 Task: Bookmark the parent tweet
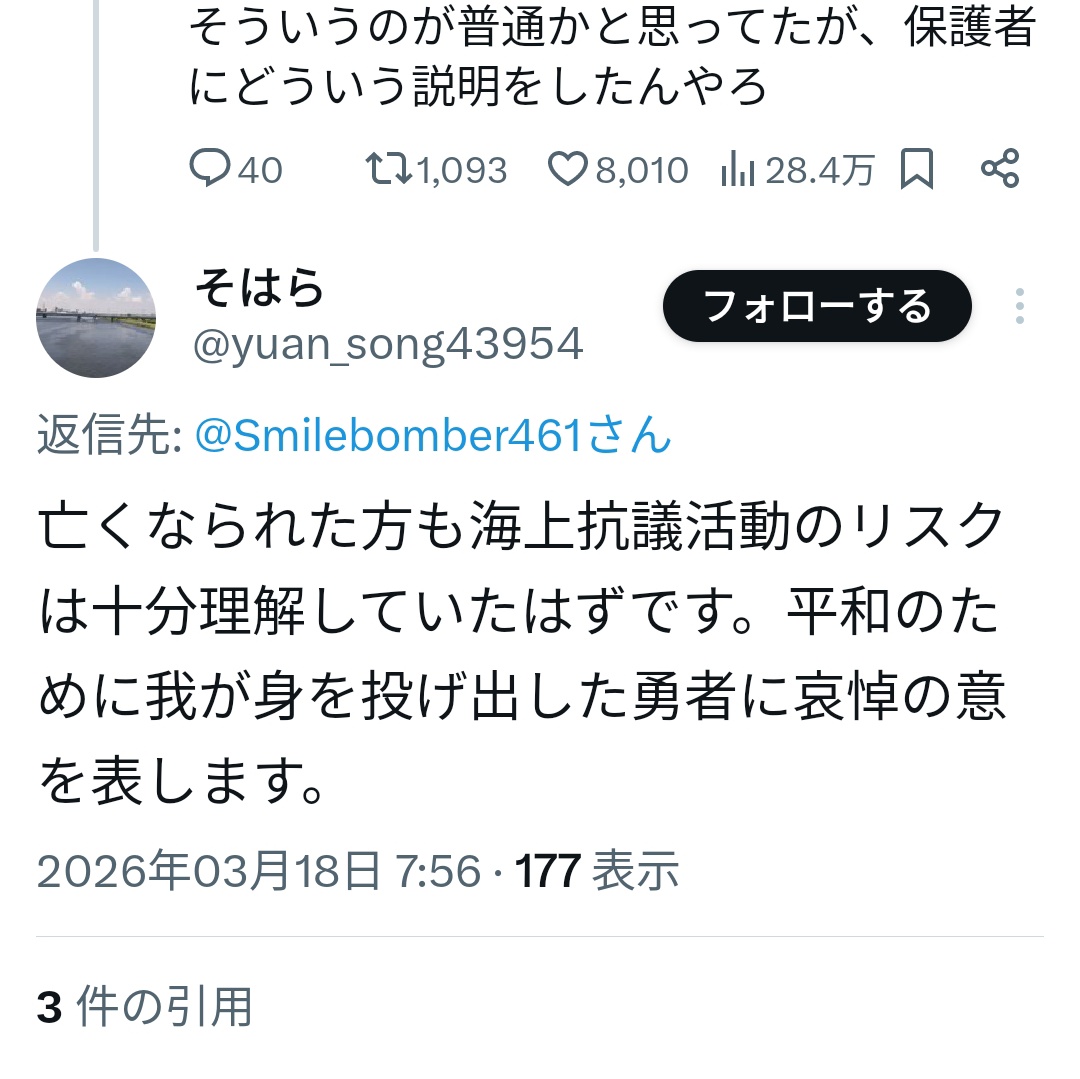[916, 169]
